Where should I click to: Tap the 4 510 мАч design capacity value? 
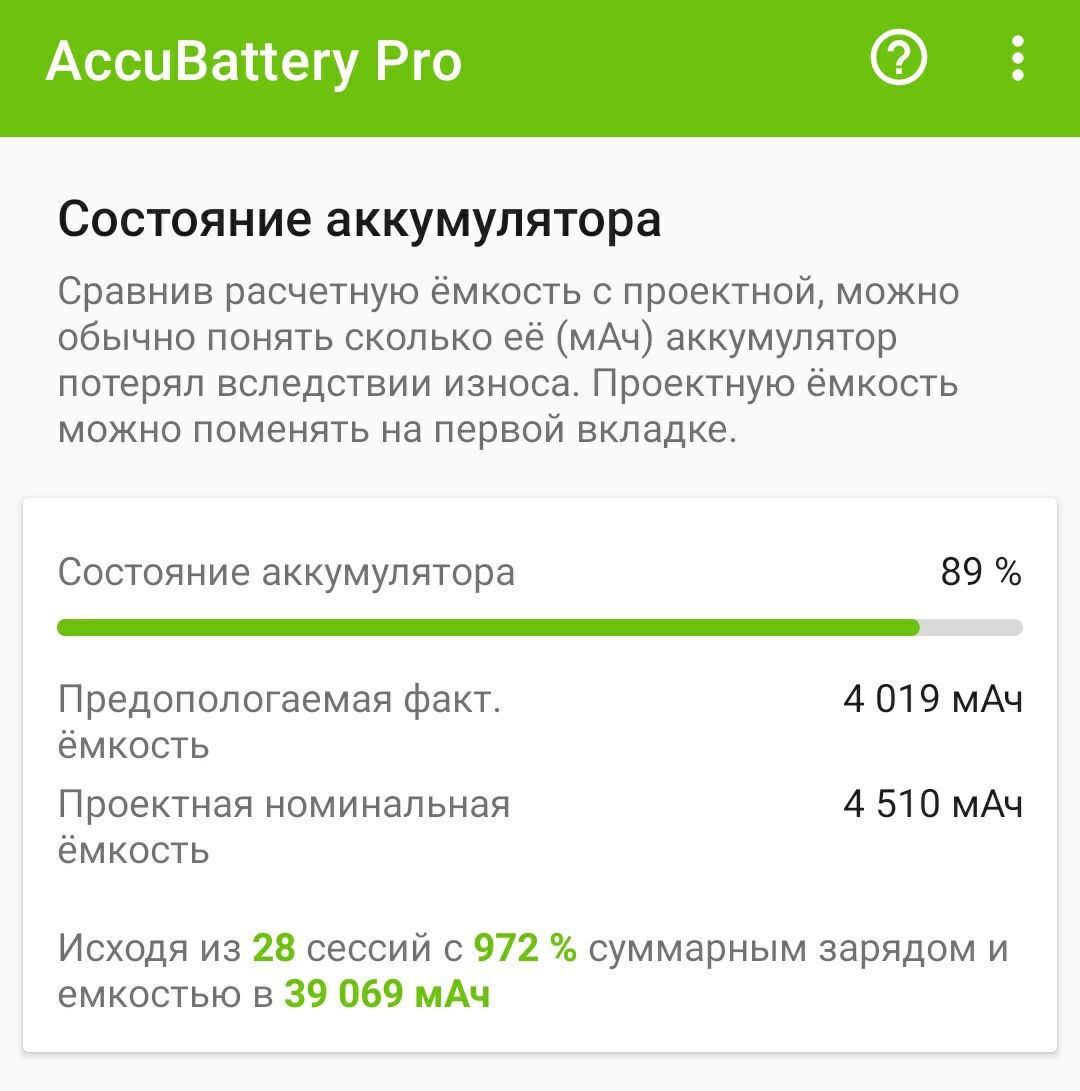pyautogui.click(x=932, y=803)
